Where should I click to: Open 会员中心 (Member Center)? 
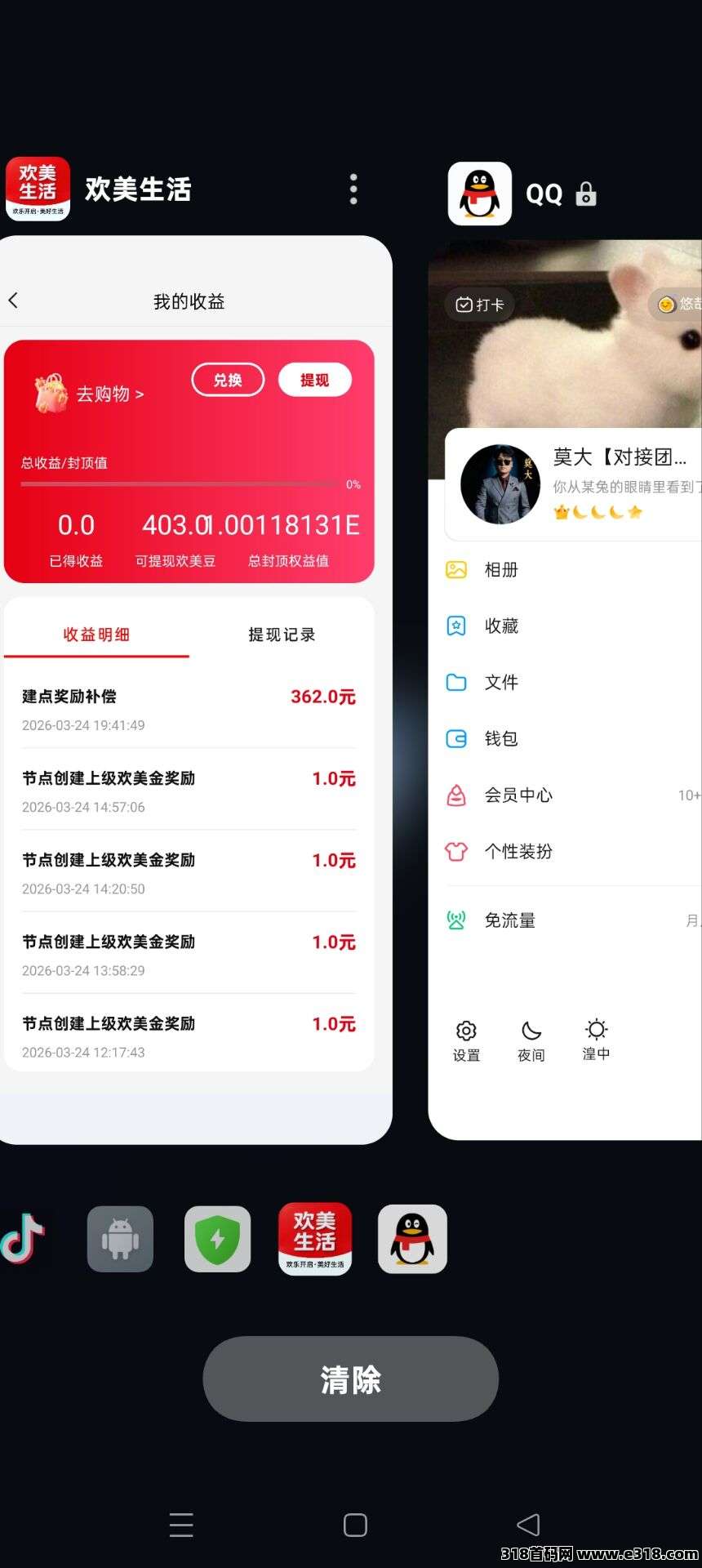click(516, 795)
